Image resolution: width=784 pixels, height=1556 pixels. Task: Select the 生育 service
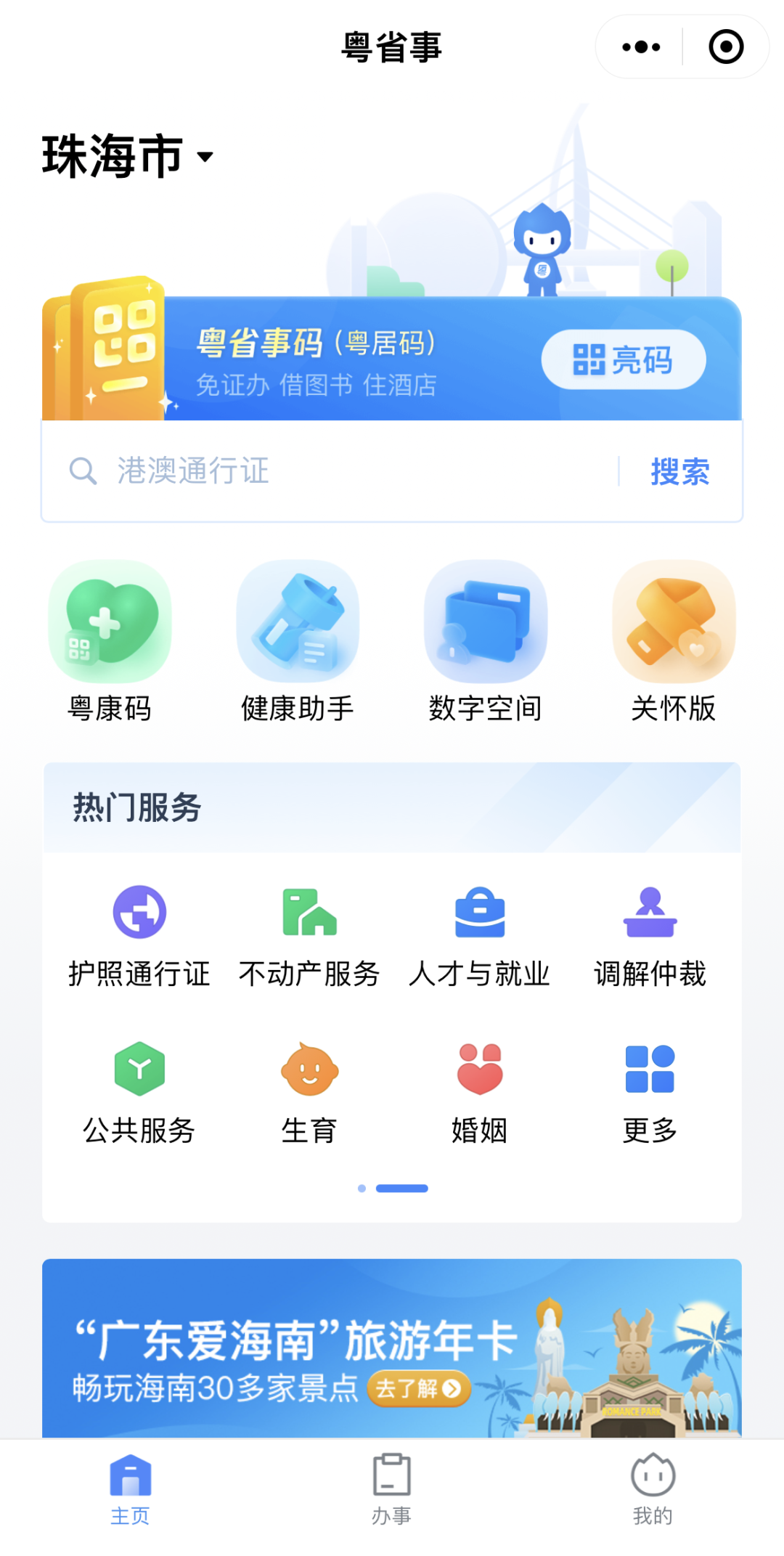[x=309, y=1093]
